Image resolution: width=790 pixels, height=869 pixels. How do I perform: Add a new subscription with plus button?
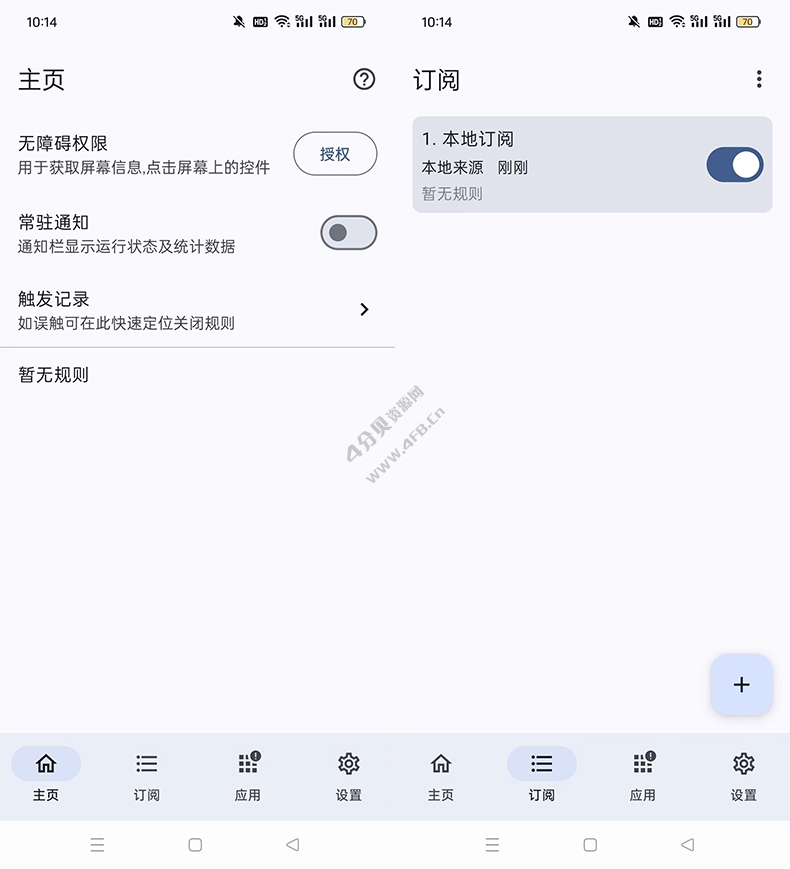pos(741,685)
